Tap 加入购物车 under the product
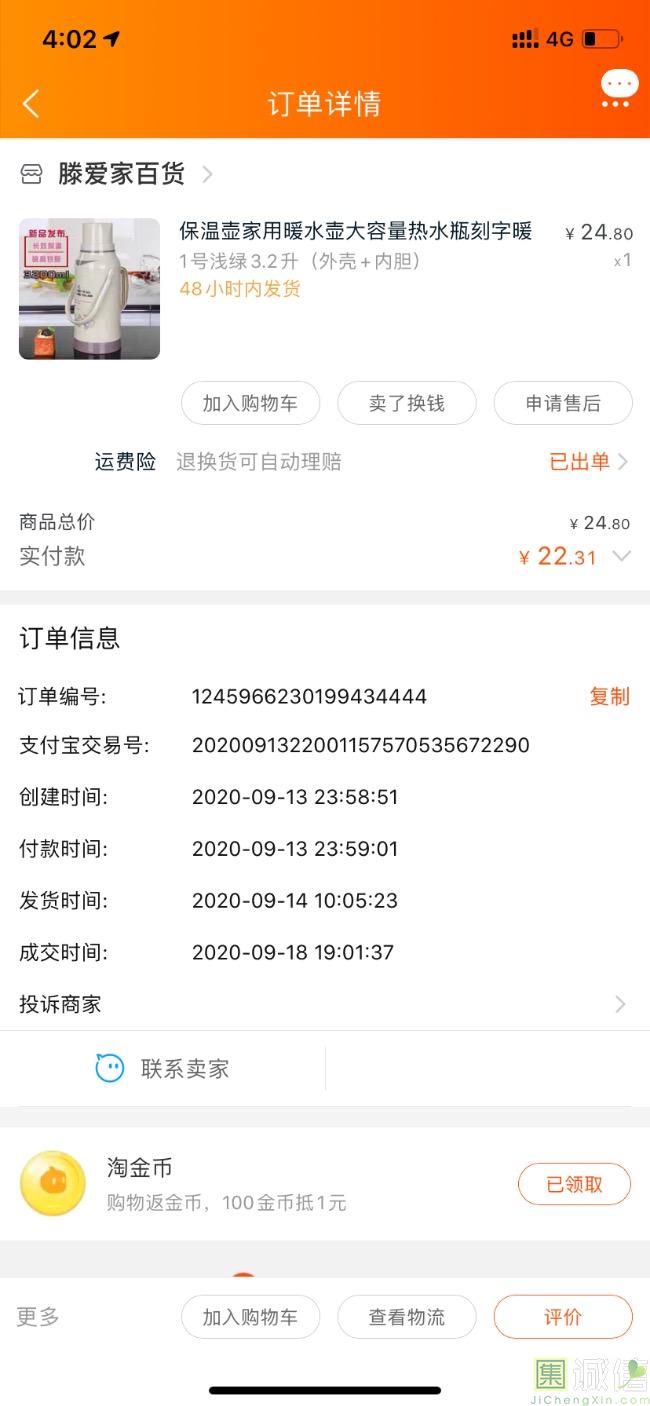 click(x=250, y=403)
